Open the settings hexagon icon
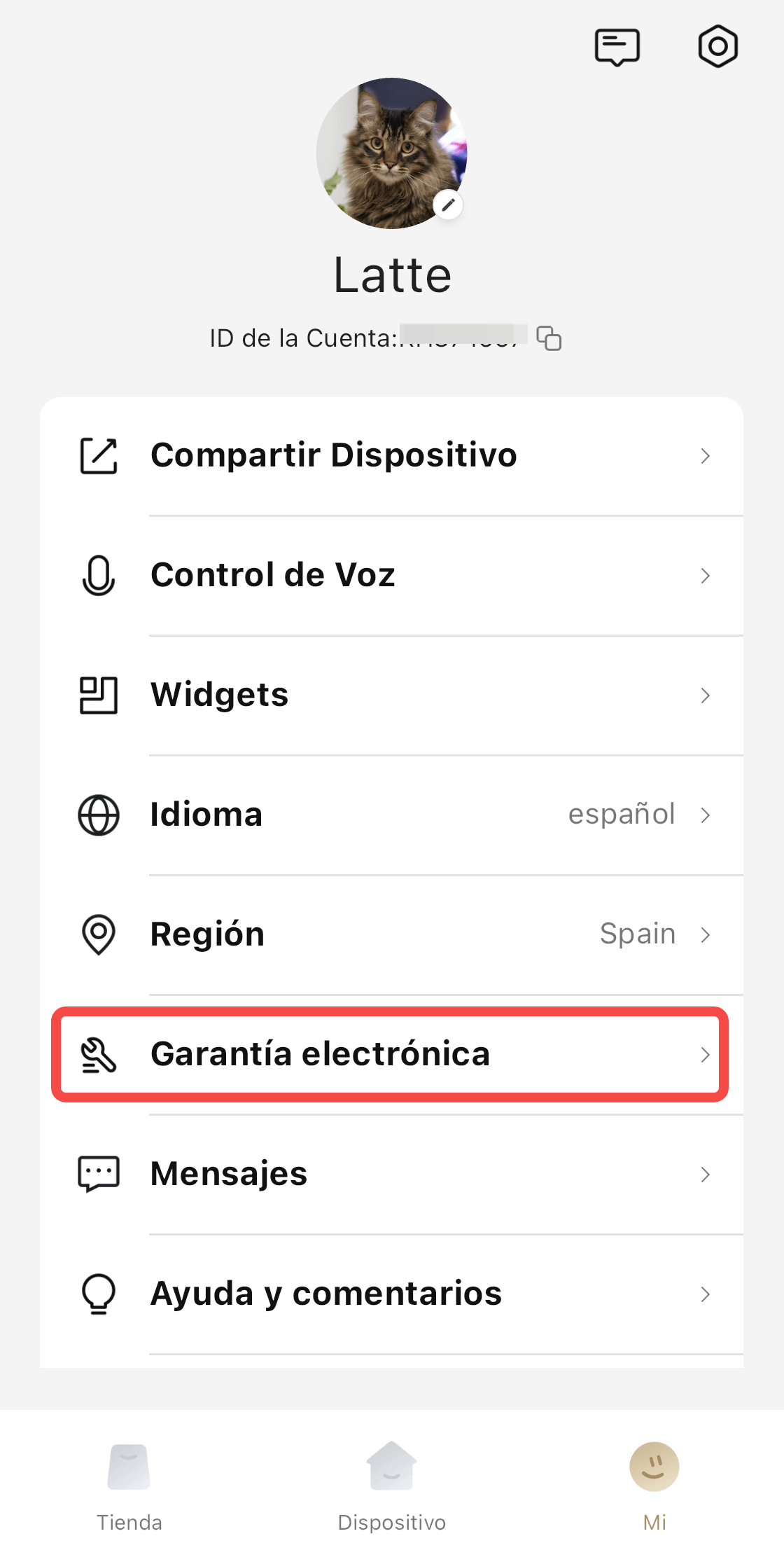The height and width of the screenshot is (1564, 784). (x=717, y=47)
